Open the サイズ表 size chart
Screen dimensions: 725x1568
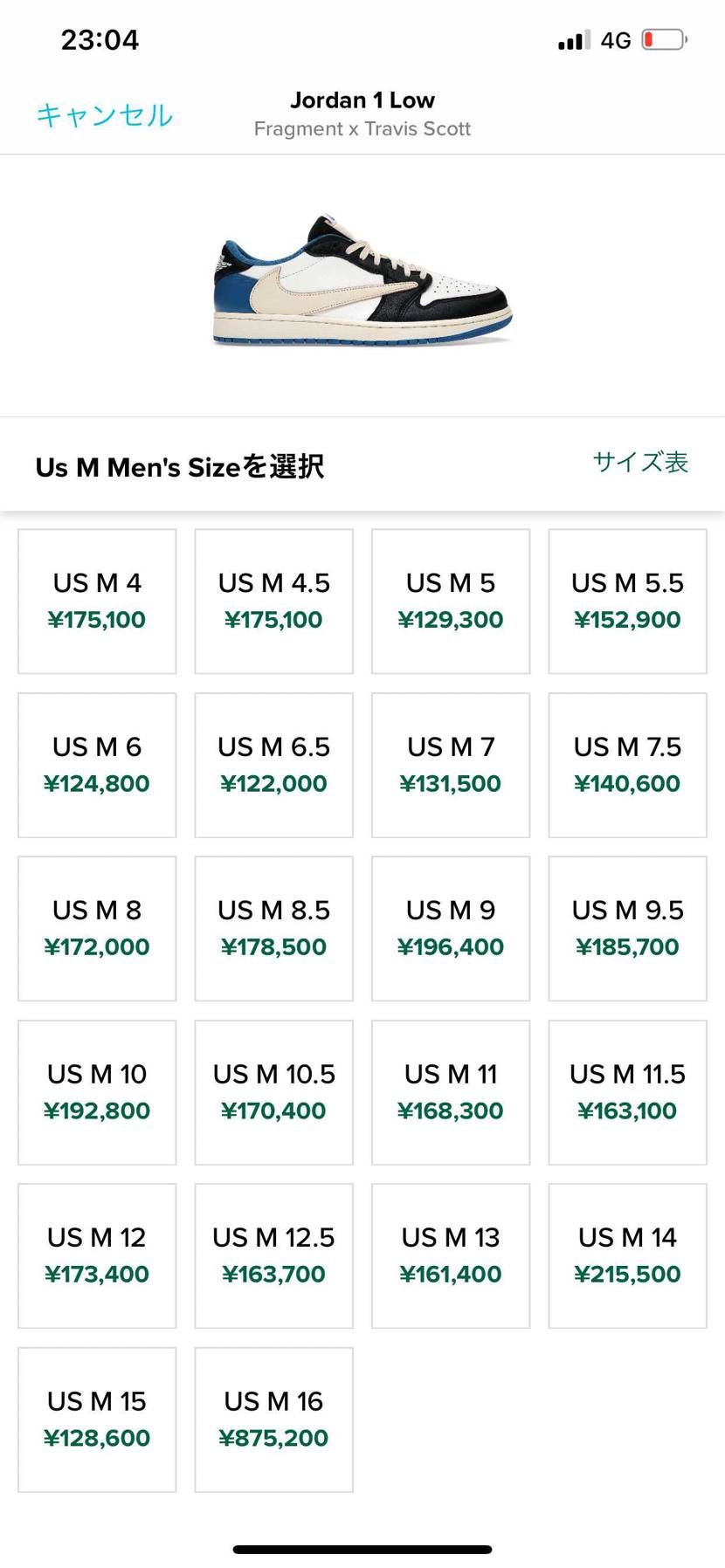pos(640,463)
